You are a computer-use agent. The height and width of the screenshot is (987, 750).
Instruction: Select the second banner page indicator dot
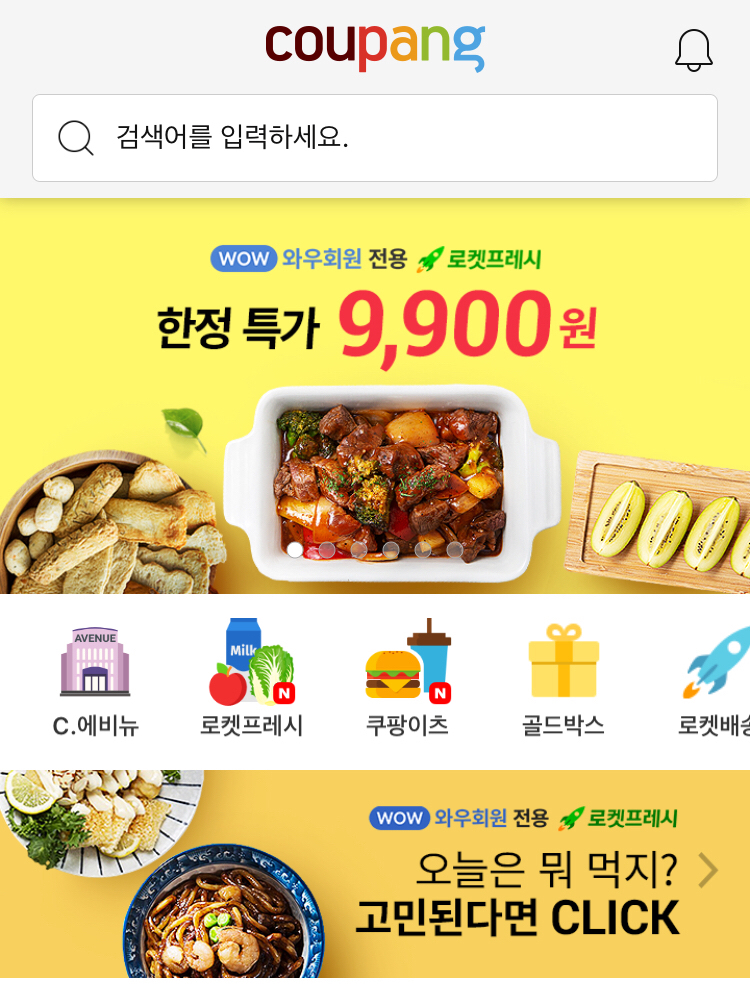click(327, 550)
